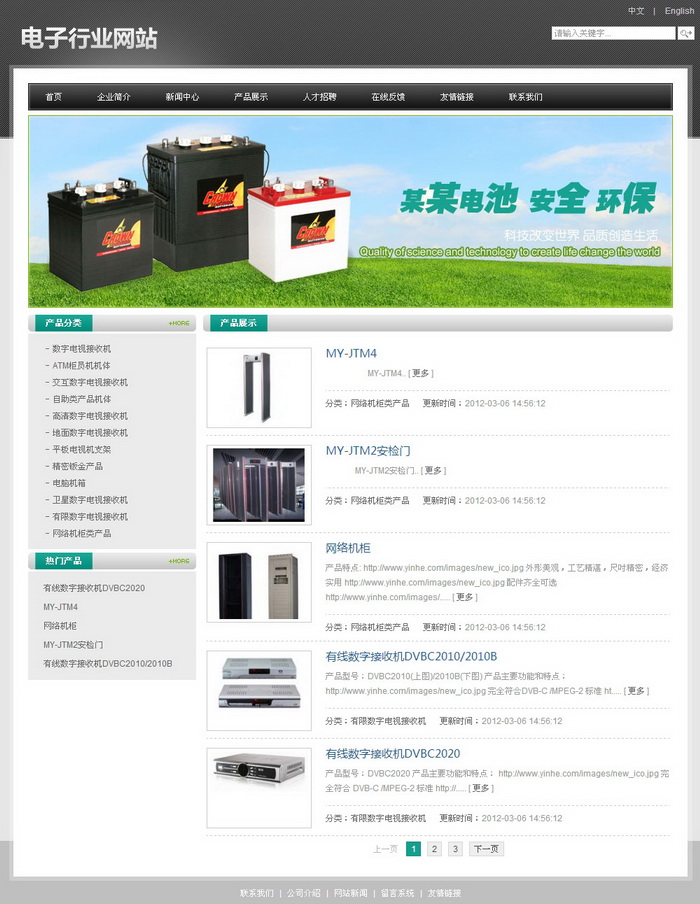This screenshot has width=700, height=904.
Task: Open hot product 网络机柜 in sidebar
Action: tap(60, 626)
